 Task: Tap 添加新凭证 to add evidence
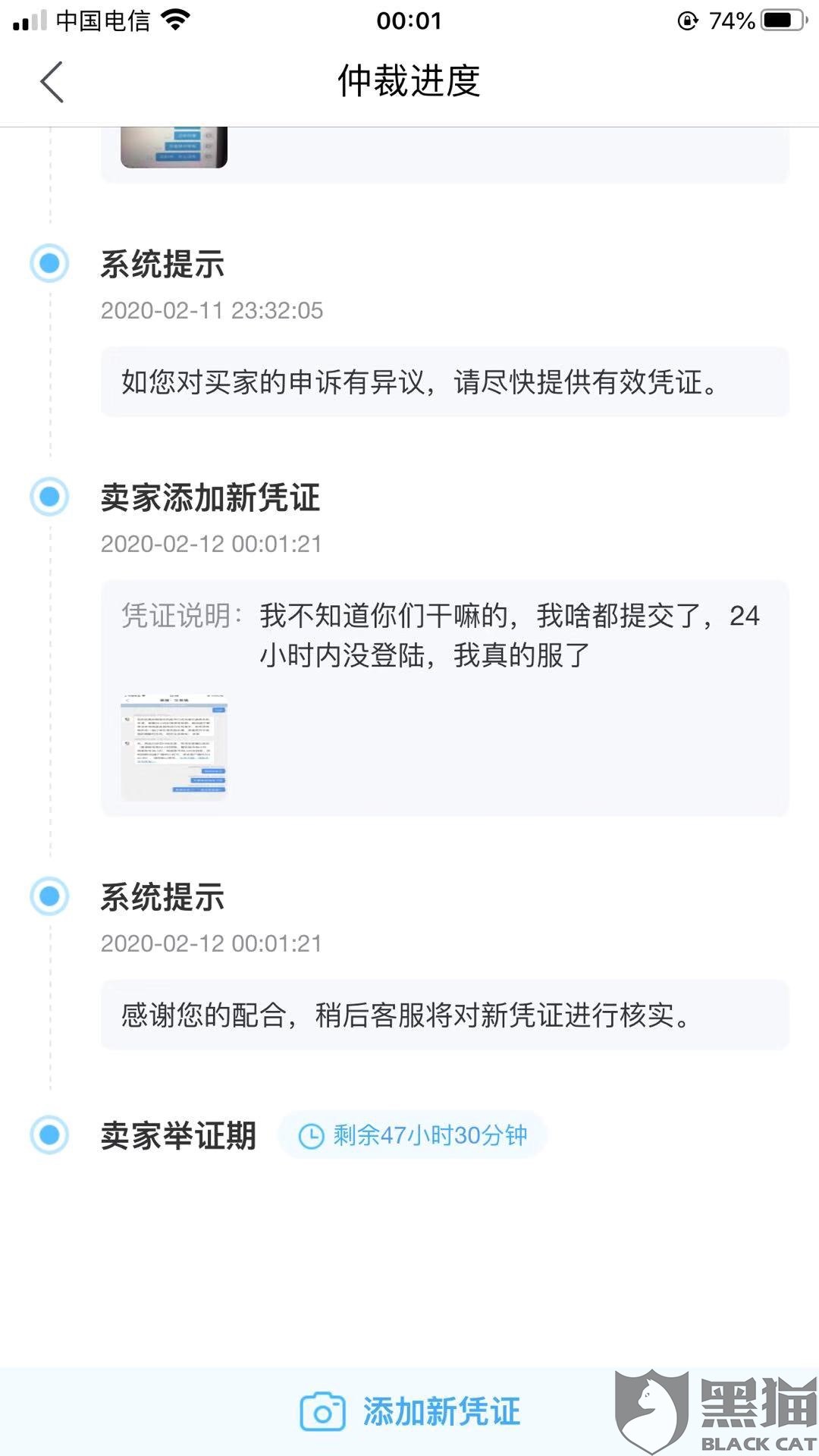tap(409, 1411)
